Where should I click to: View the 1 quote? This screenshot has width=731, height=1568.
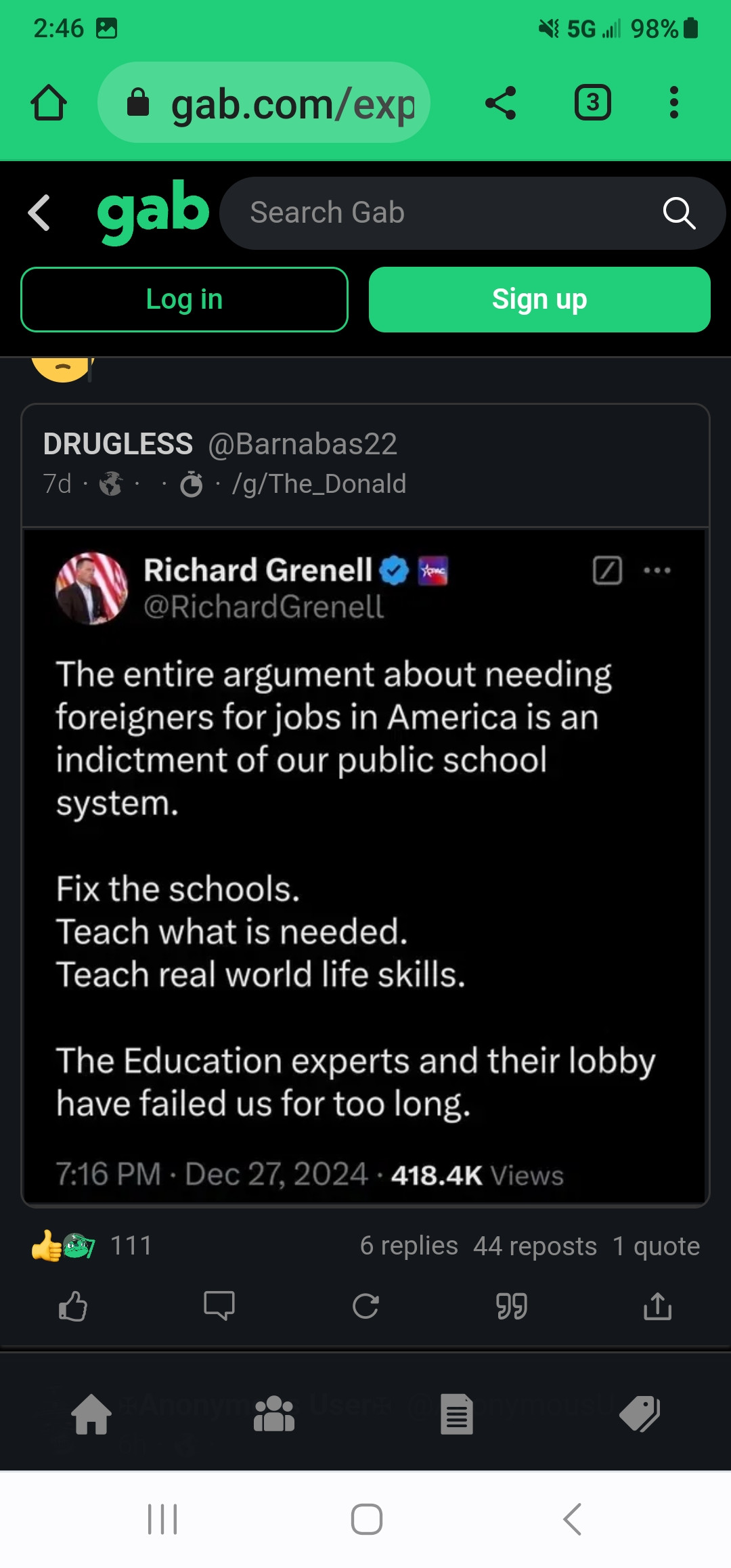point(656,1246)
